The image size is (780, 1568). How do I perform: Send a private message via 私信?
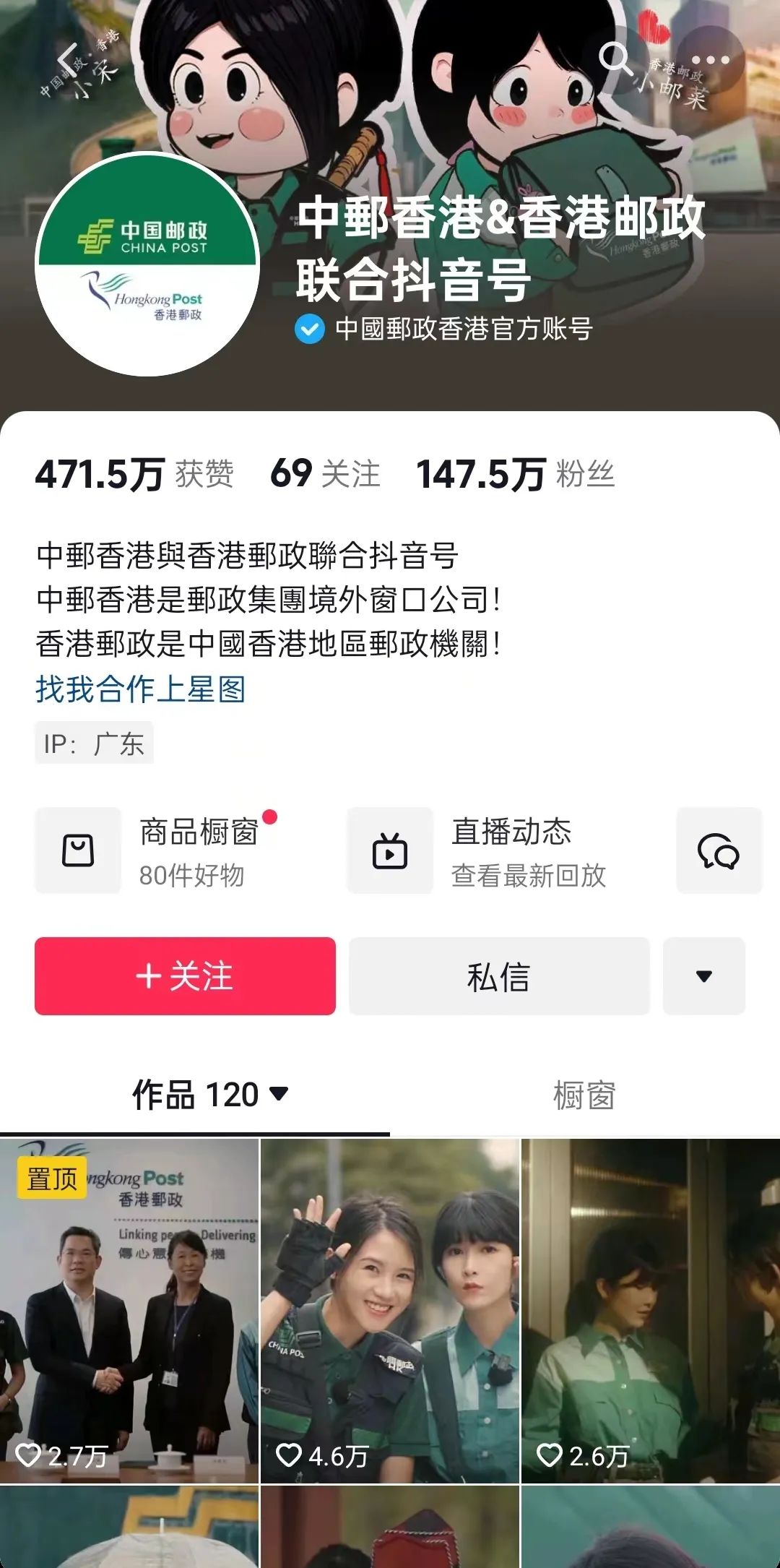coord(499,976)
